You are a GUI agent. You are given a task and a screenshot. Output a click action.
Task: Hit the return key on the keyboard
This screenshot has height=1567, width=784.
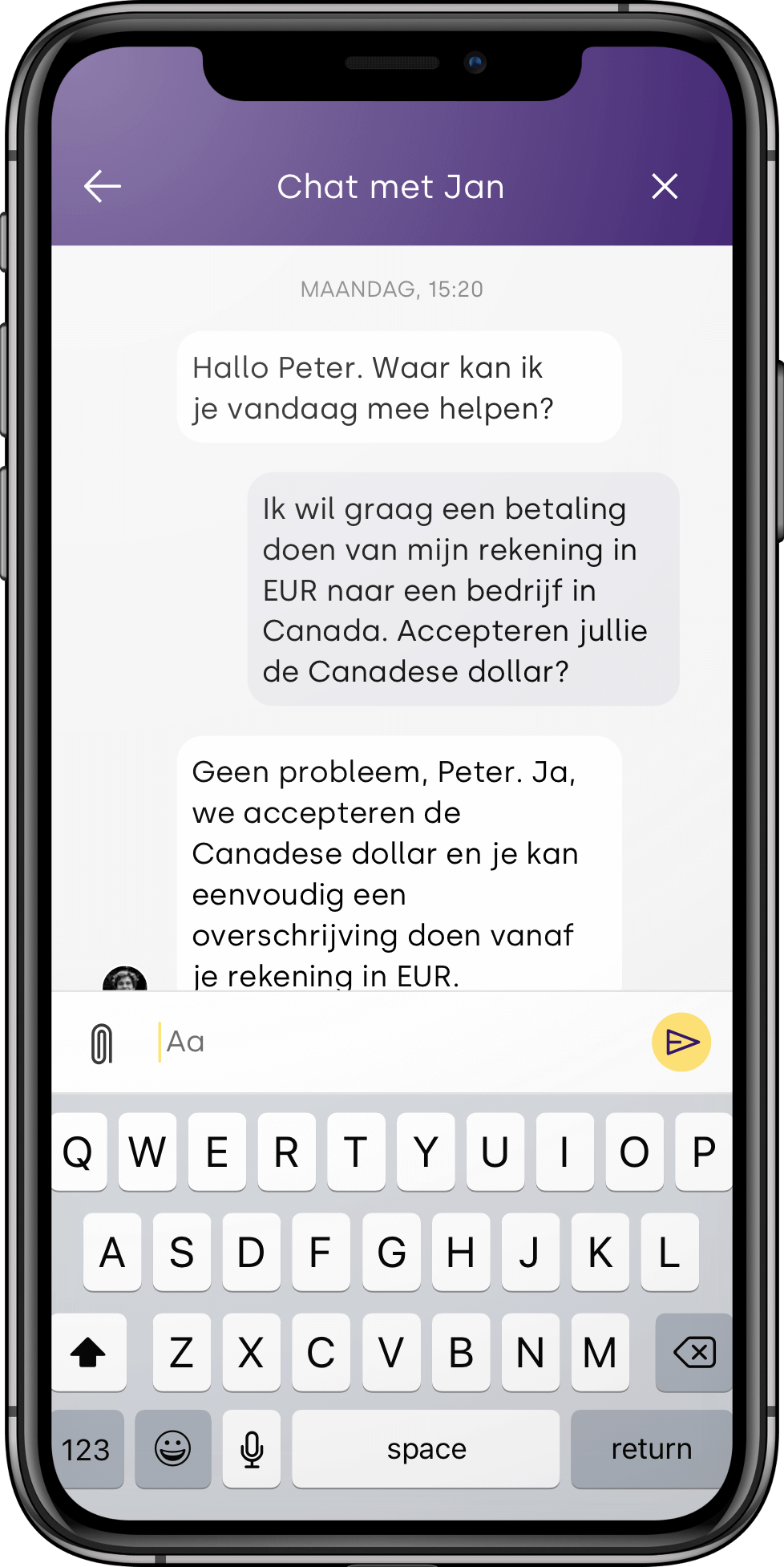tap(651, 1448)
